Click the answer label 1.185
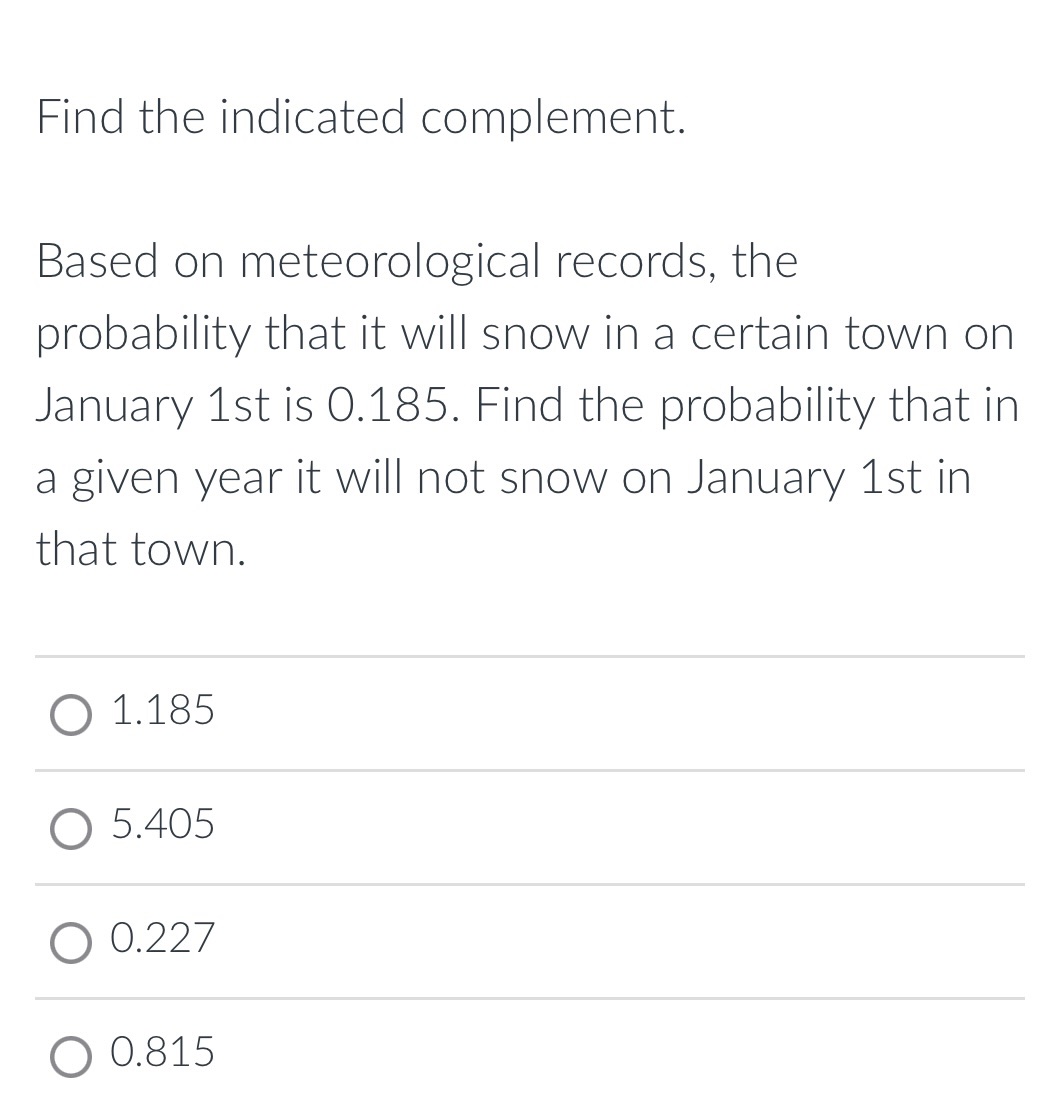Screen dimensions: 1060x1106 coord(162,712)
